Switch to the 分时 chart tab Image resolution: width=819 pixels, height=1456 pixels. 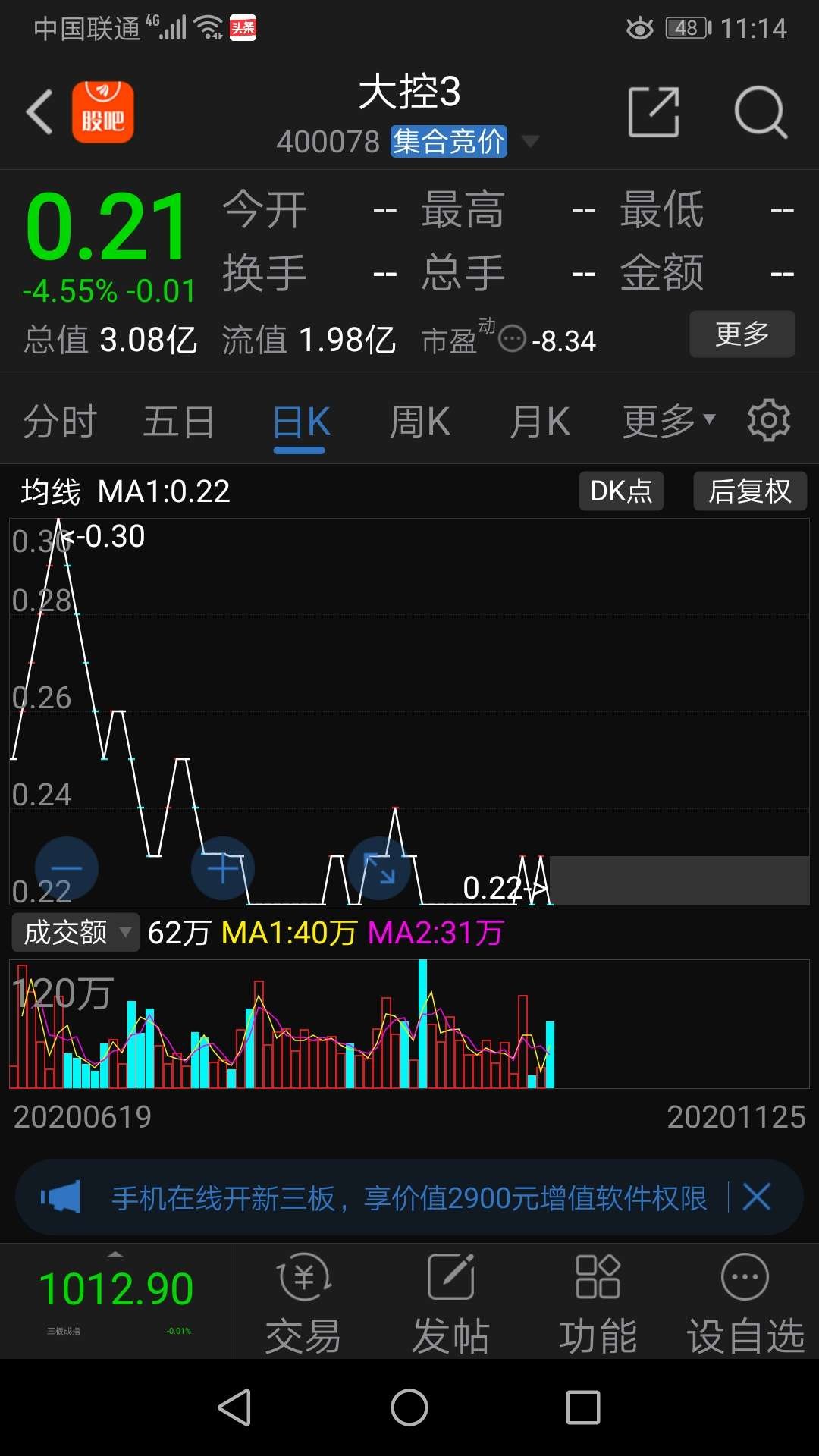point(59,422)
